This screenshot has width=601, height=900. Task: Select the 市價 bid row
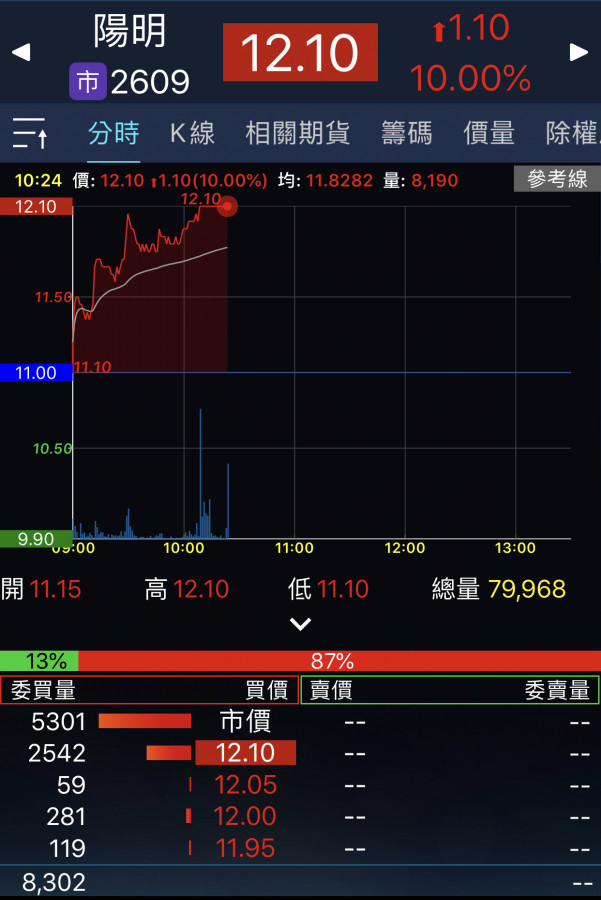[245, 721]
